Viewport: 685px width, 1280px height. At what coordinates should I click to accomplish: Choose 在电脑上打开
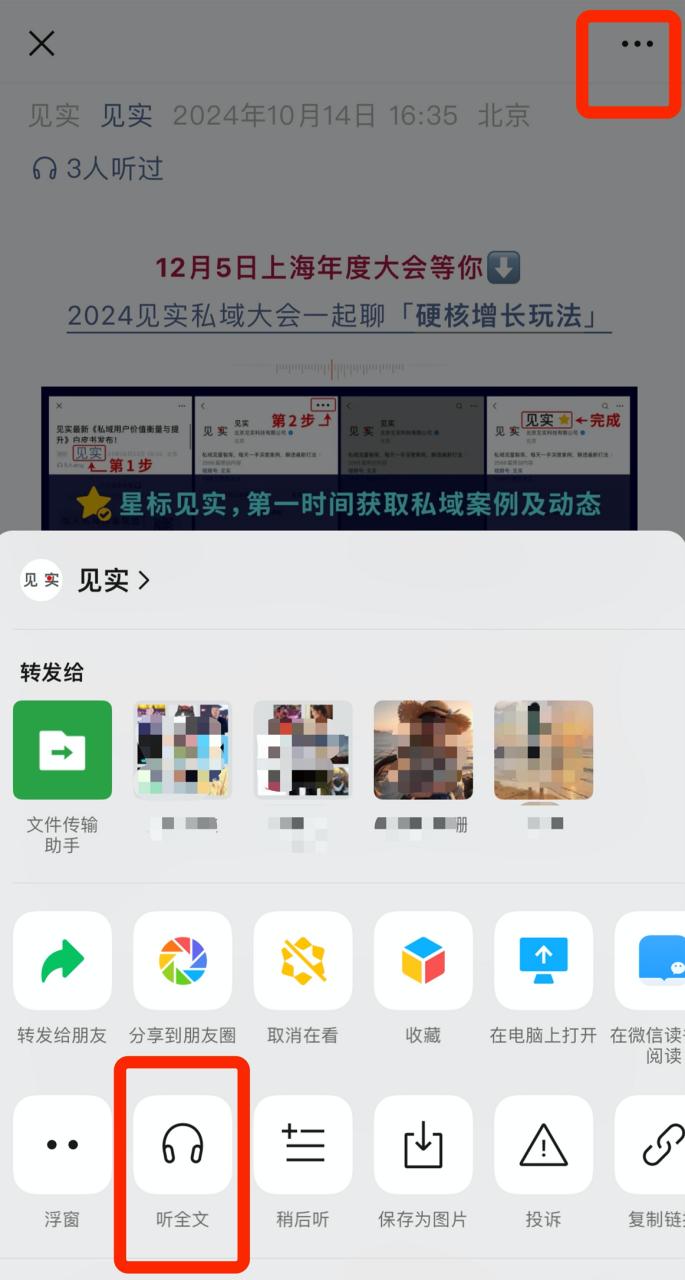542,960
